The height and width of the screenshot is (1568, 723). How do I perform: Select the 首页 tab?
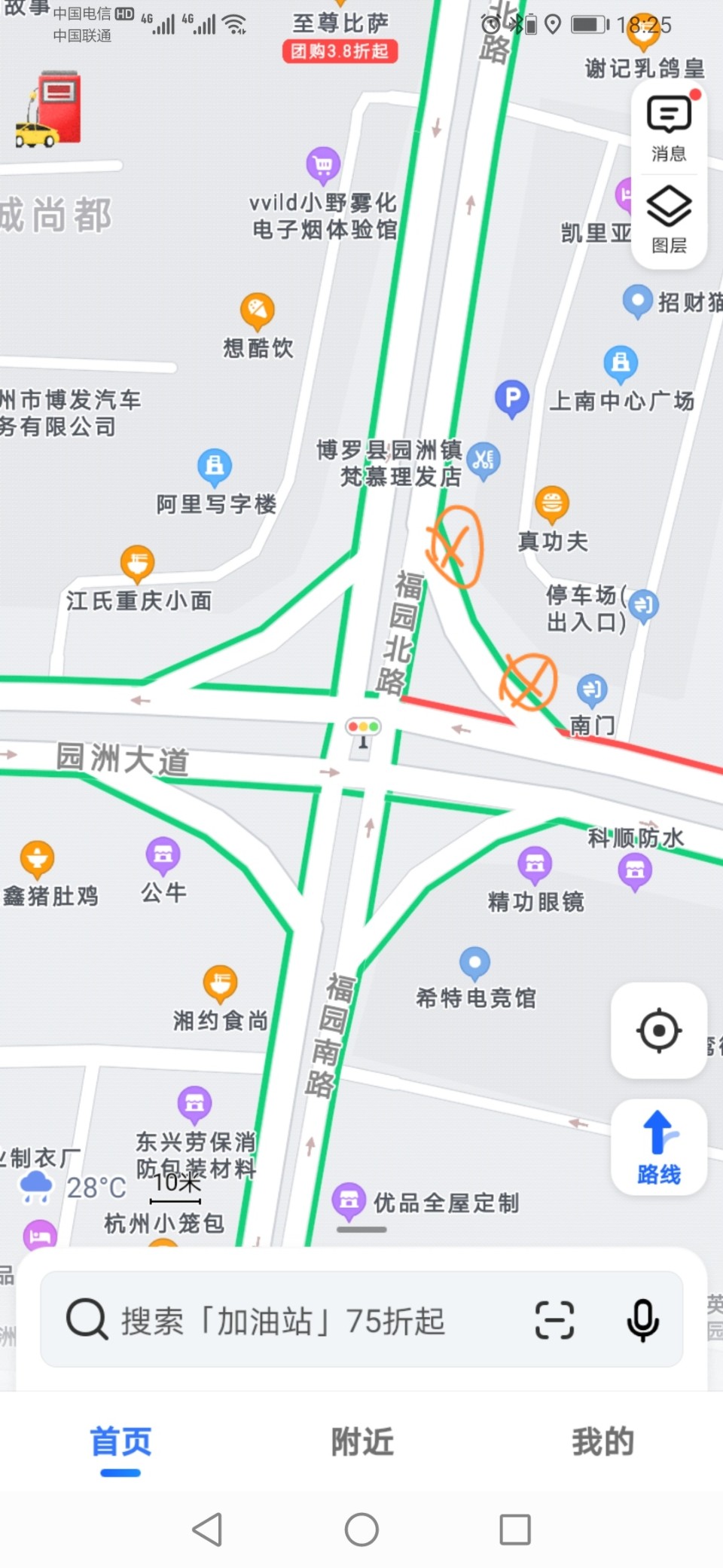[120, 1442]
